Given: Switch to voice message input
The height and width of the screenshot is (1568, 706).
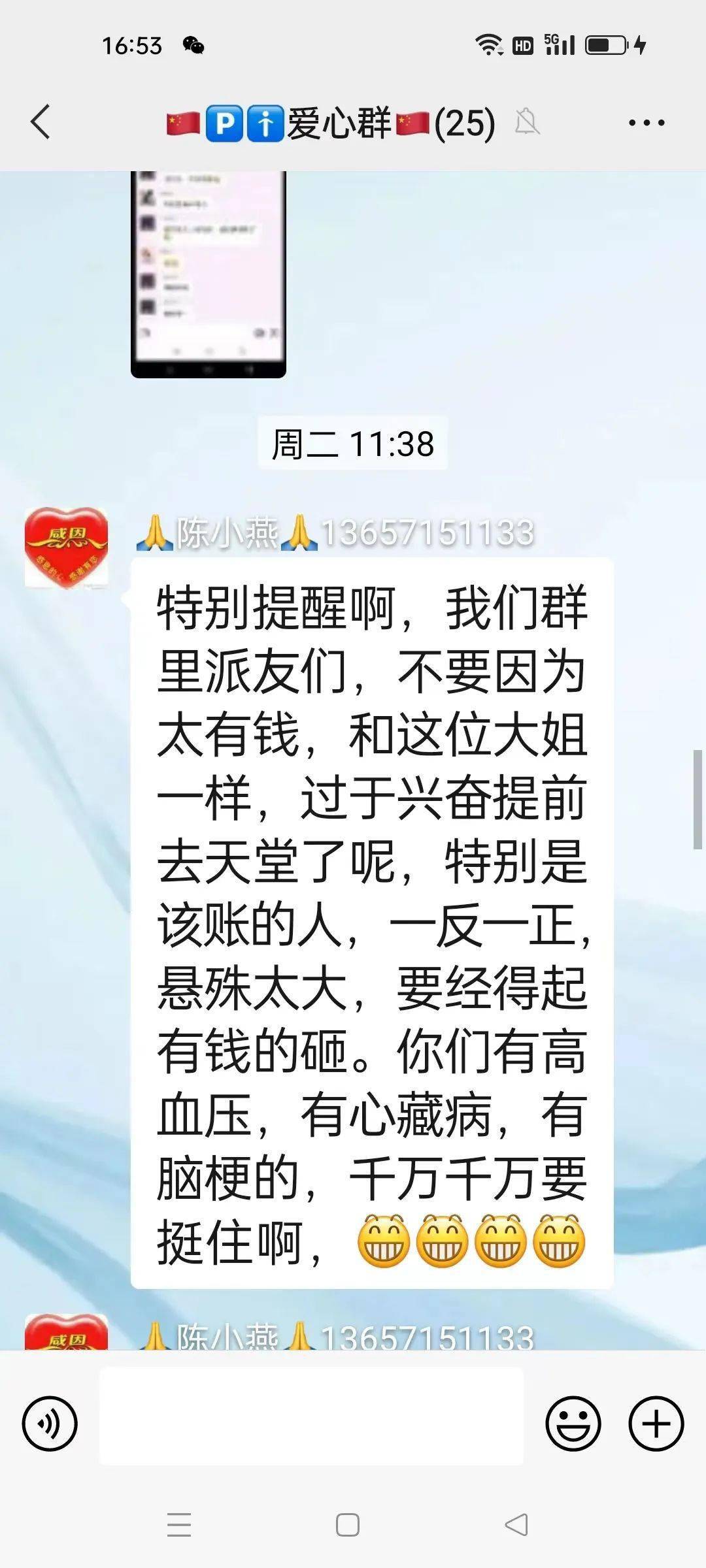Looking at the screenshot, I should pos(50,1424).
